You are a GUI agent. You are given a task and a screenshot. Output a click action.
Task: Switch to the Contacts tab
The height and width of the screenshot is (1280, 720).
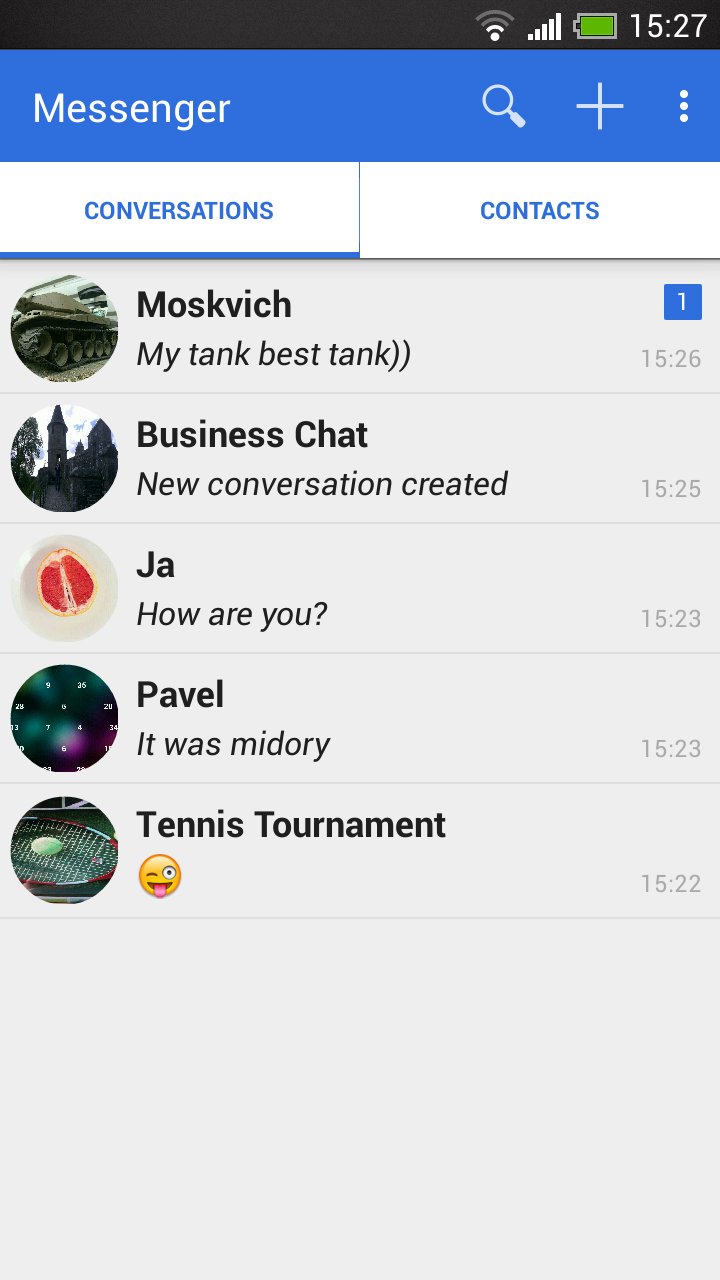[x=540, y=210]
